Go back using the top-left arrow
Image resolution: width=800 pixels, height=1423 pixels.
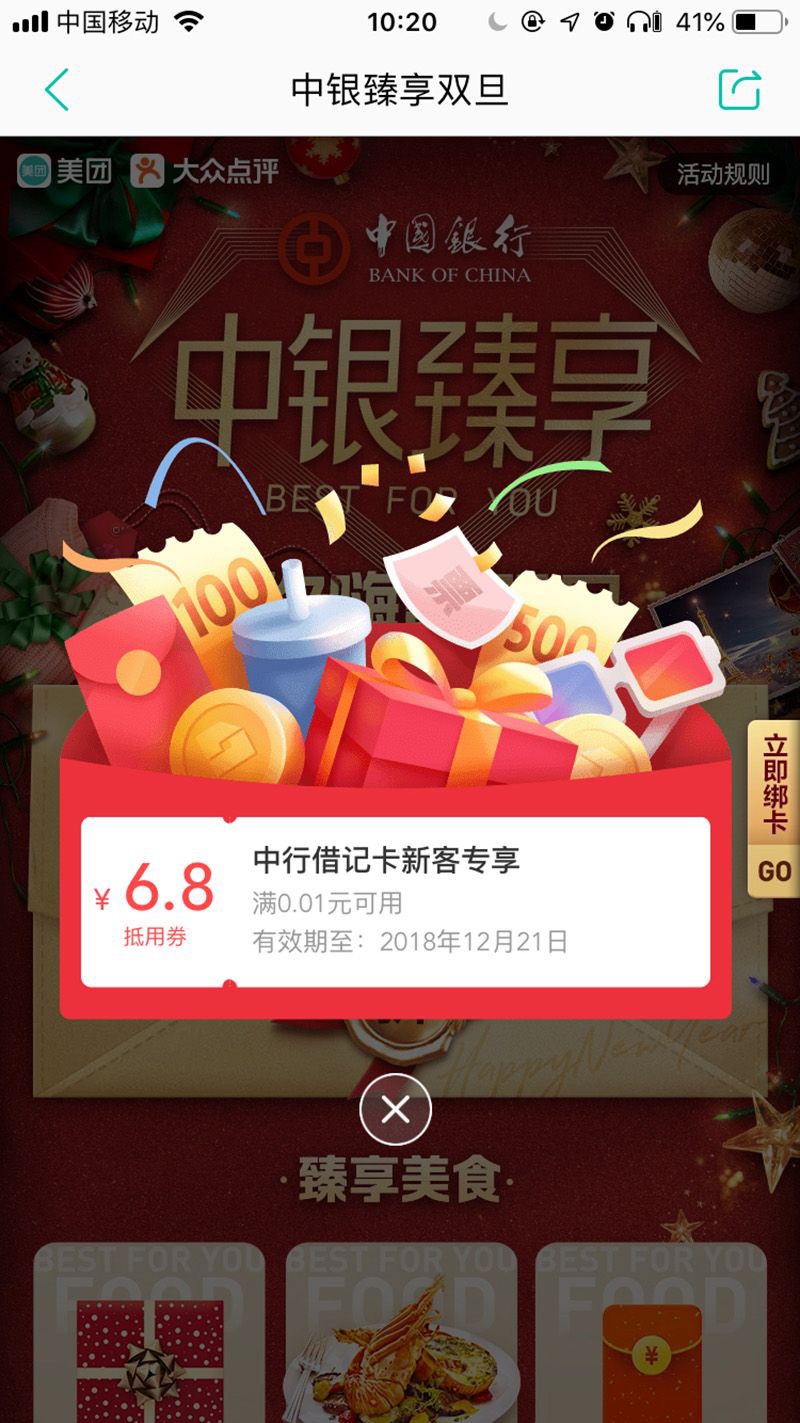(x=57, y=90)
